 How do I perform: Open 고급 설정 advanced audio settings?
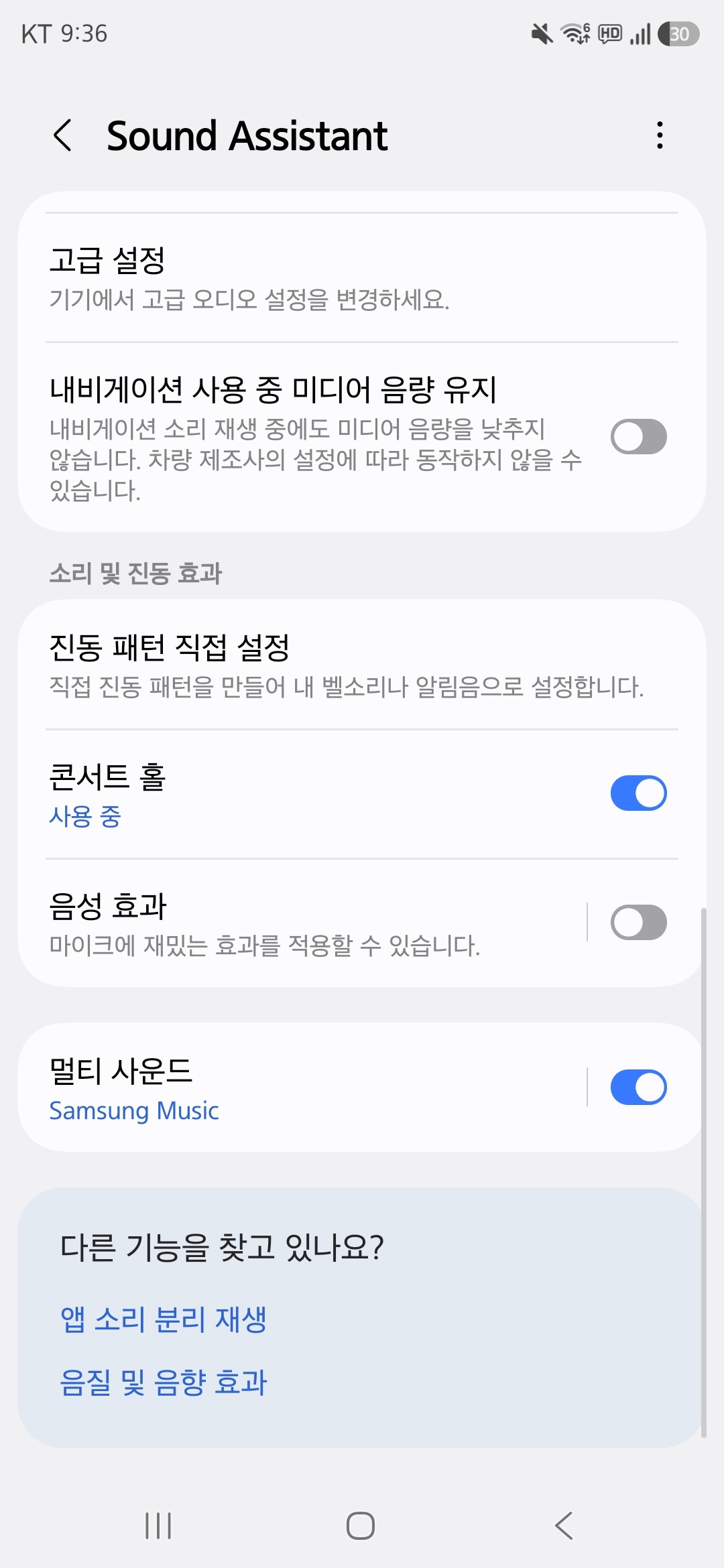362,278
